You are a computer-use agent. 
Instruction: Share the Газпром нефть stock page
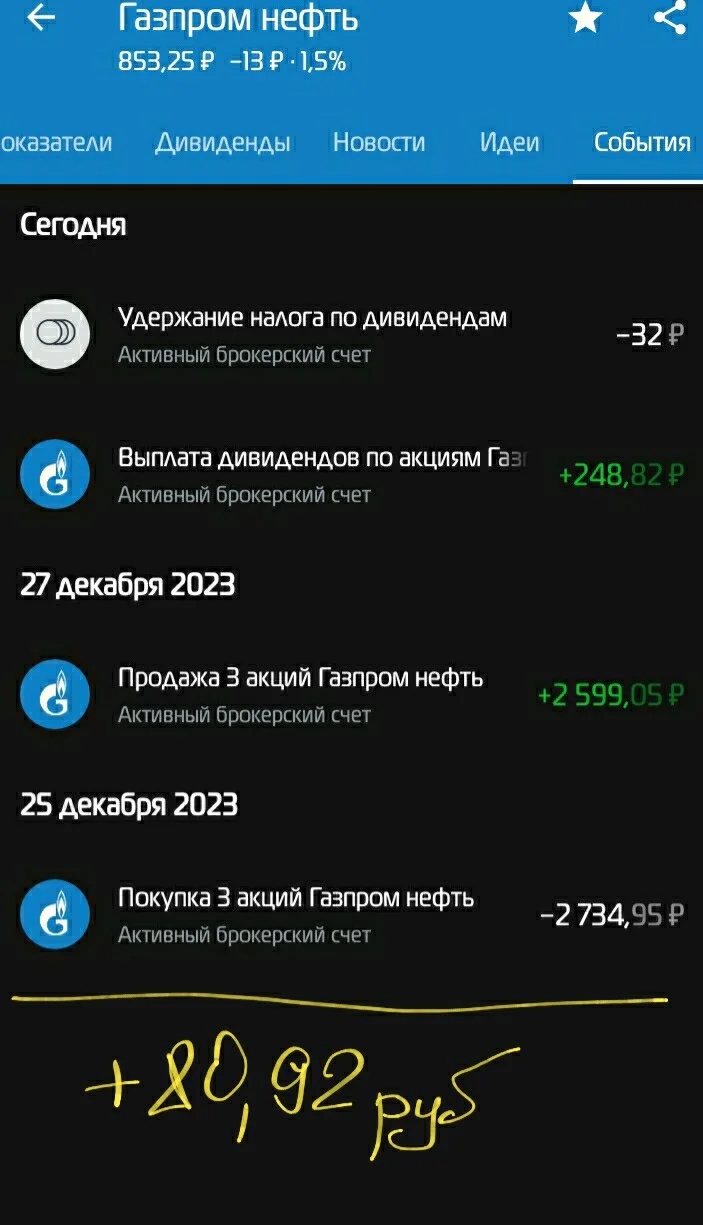point(670,17)
